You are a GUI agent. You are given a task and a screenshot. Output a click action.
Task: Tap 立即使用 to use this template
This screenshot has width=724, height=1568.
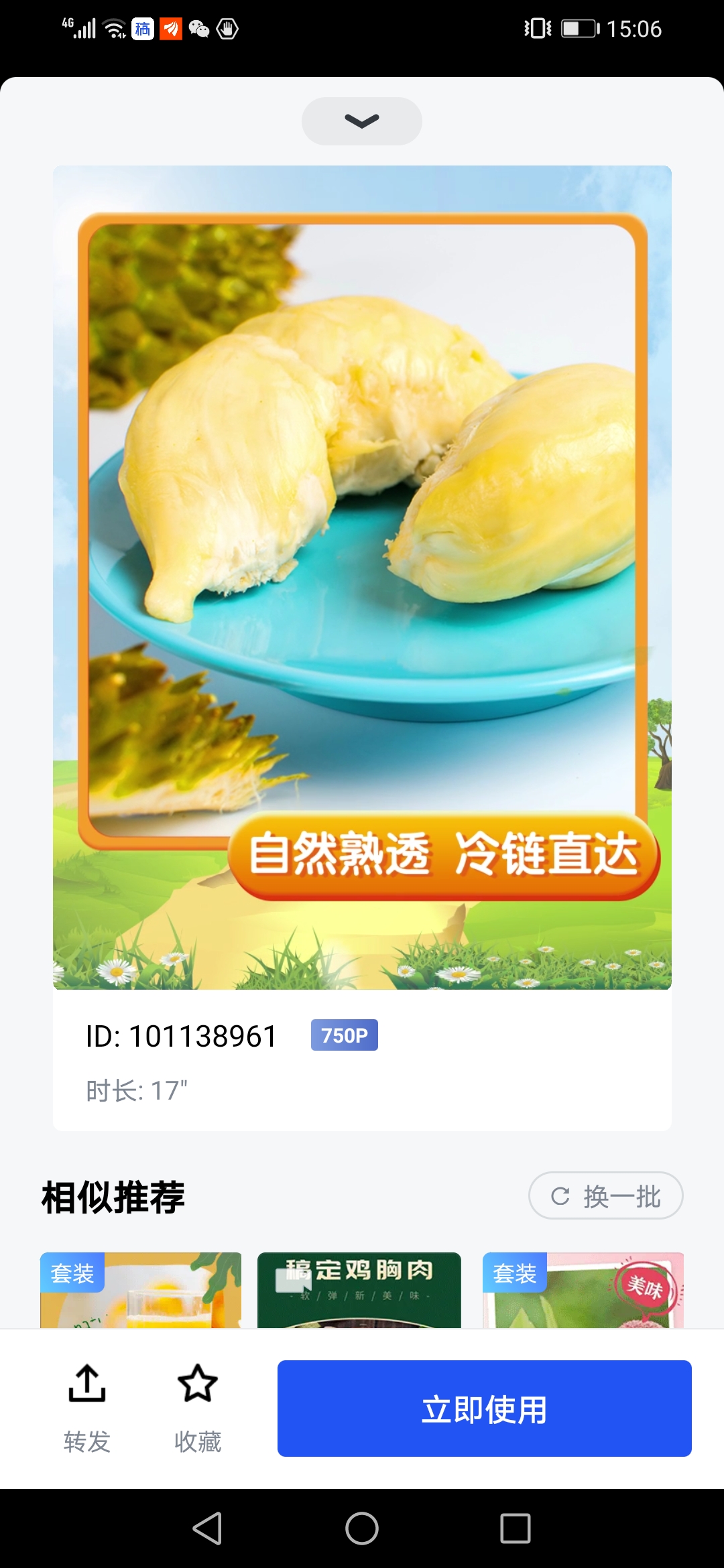pyautogui.click(x=484, y=1409)
